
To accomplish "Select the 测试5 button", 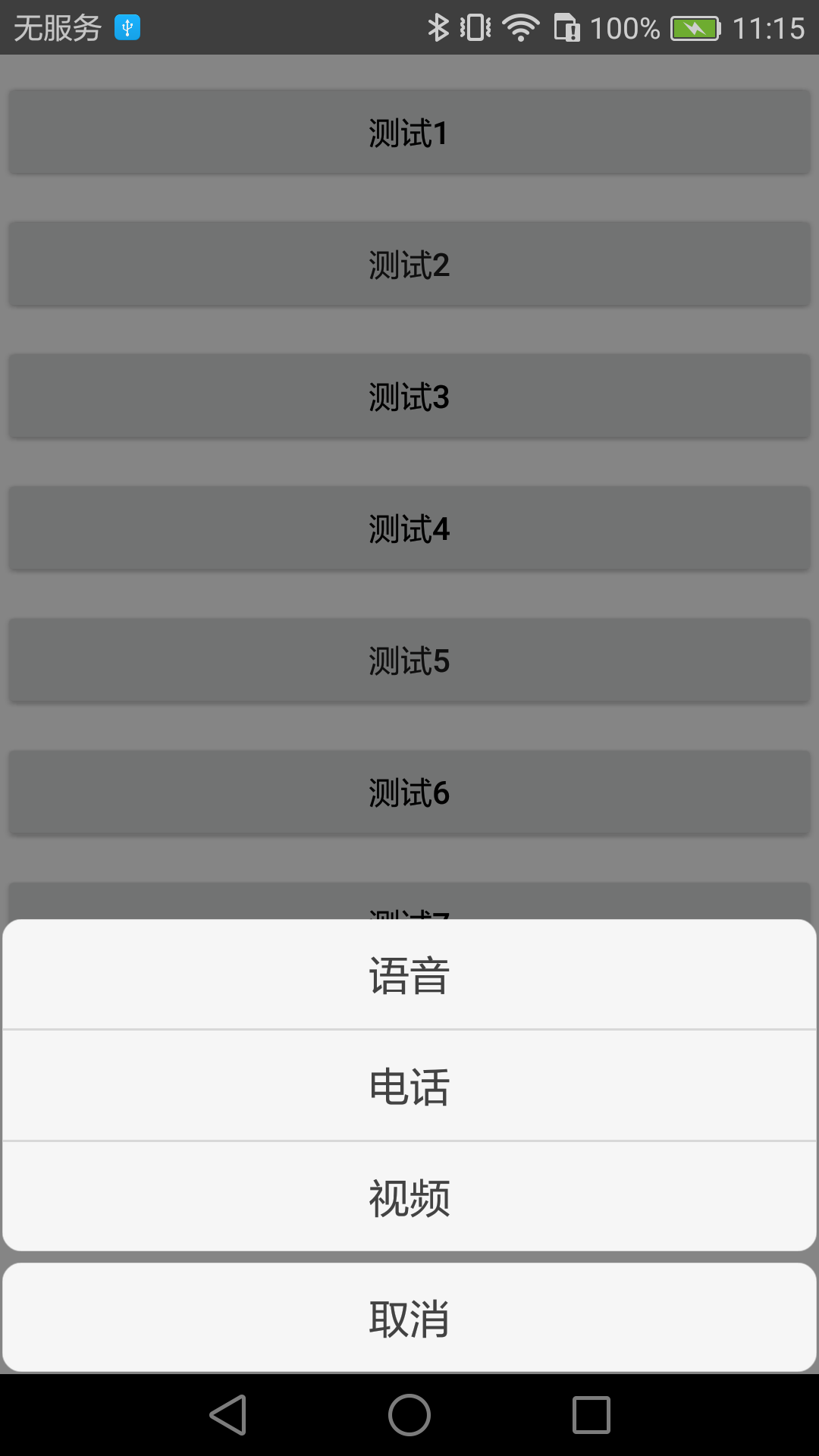I will [409, 660].
